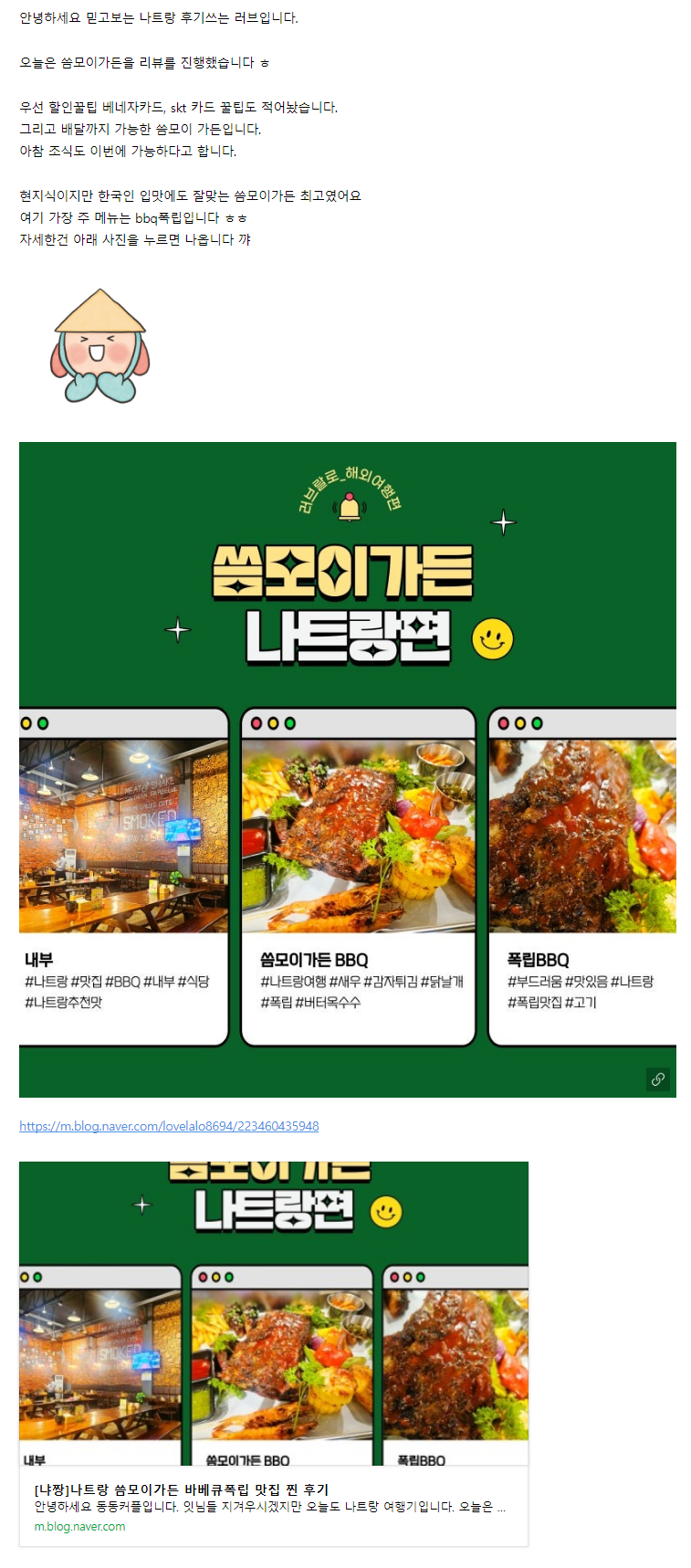Open the m.blog.naver.com/lovelalo8694 URL link
Image resolution: width=691 pixels, height=1568 pixels.
tap(169, 1126)
